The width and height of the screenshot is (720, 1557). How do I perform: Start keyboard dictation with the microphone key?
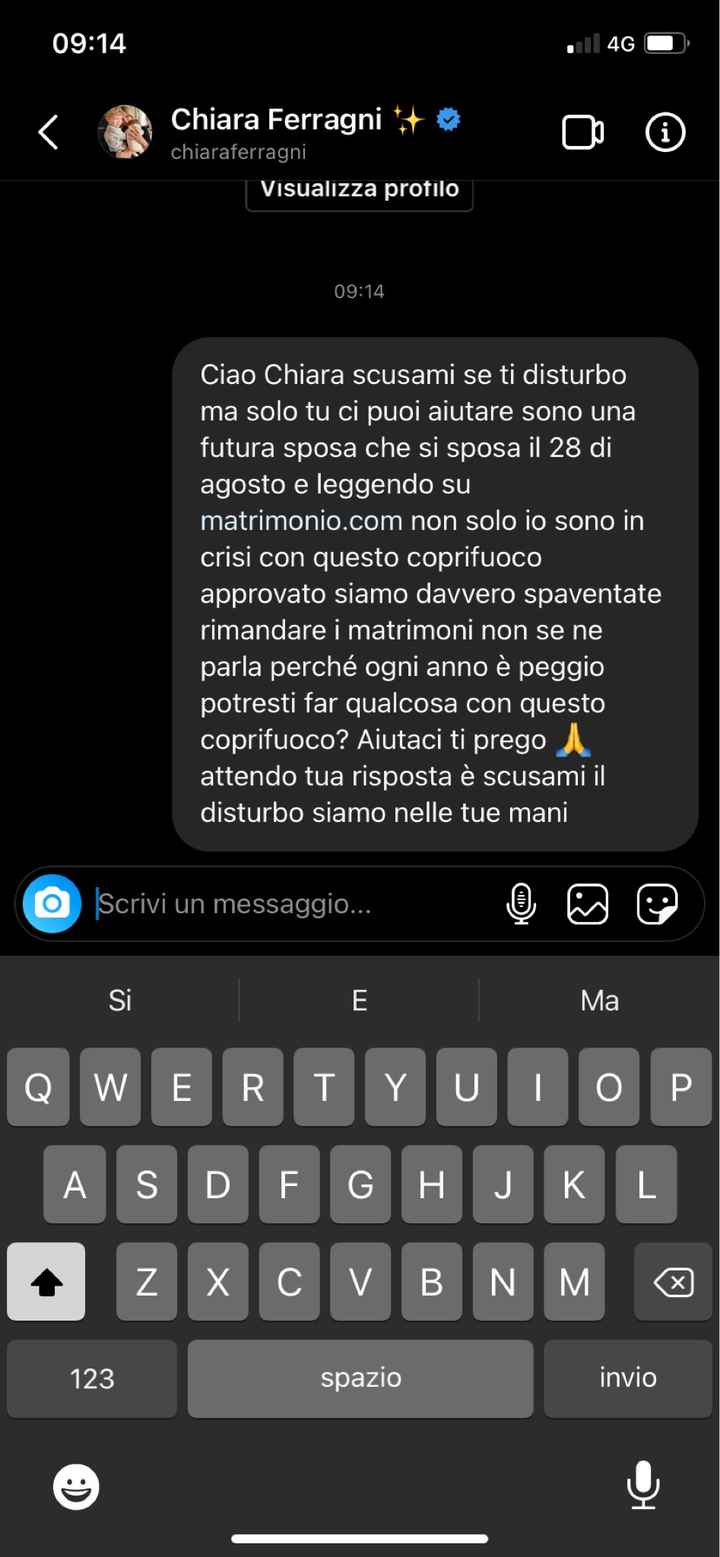(x=643, y=1484)
